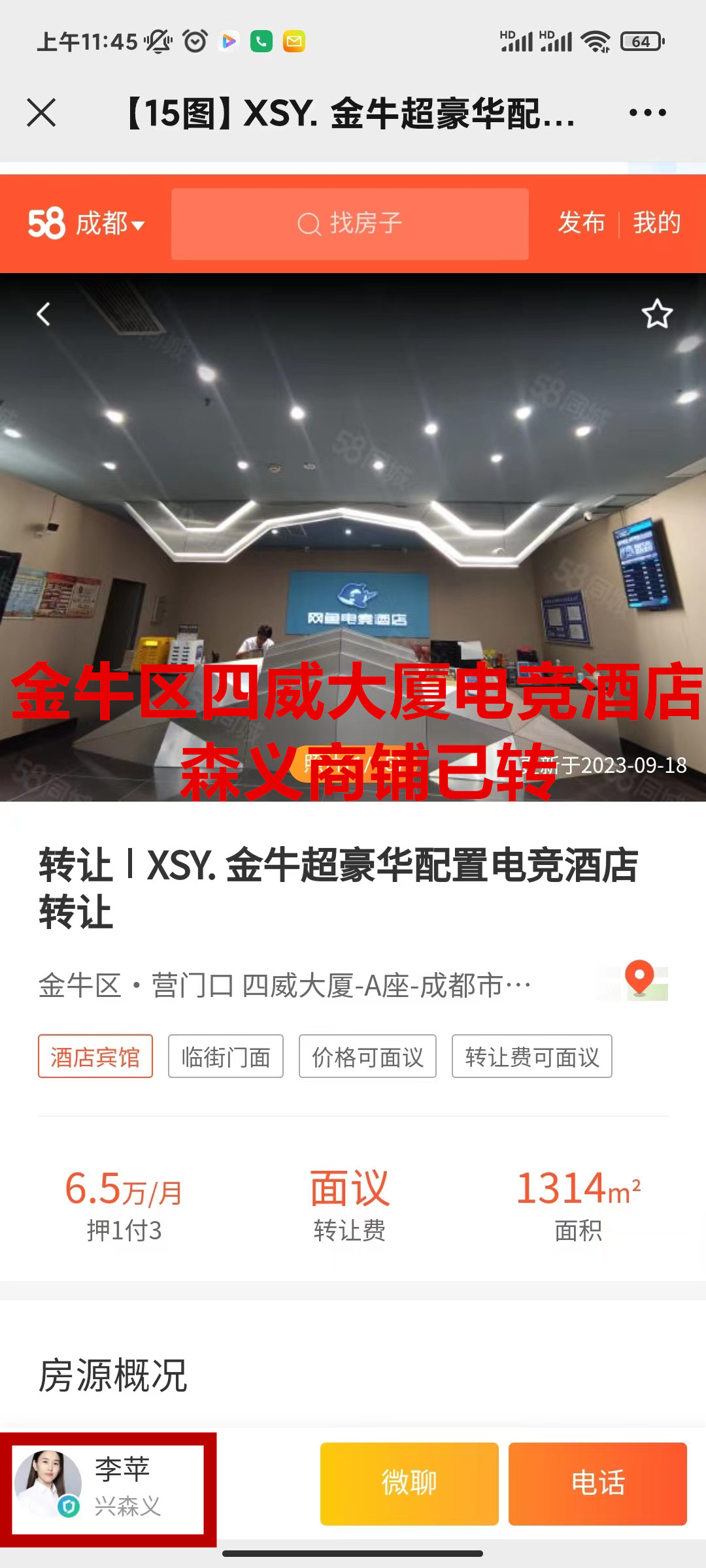Open the map location pin
Image resolution: width=706 pixels, height=1568 pixels.
point(639,981)
